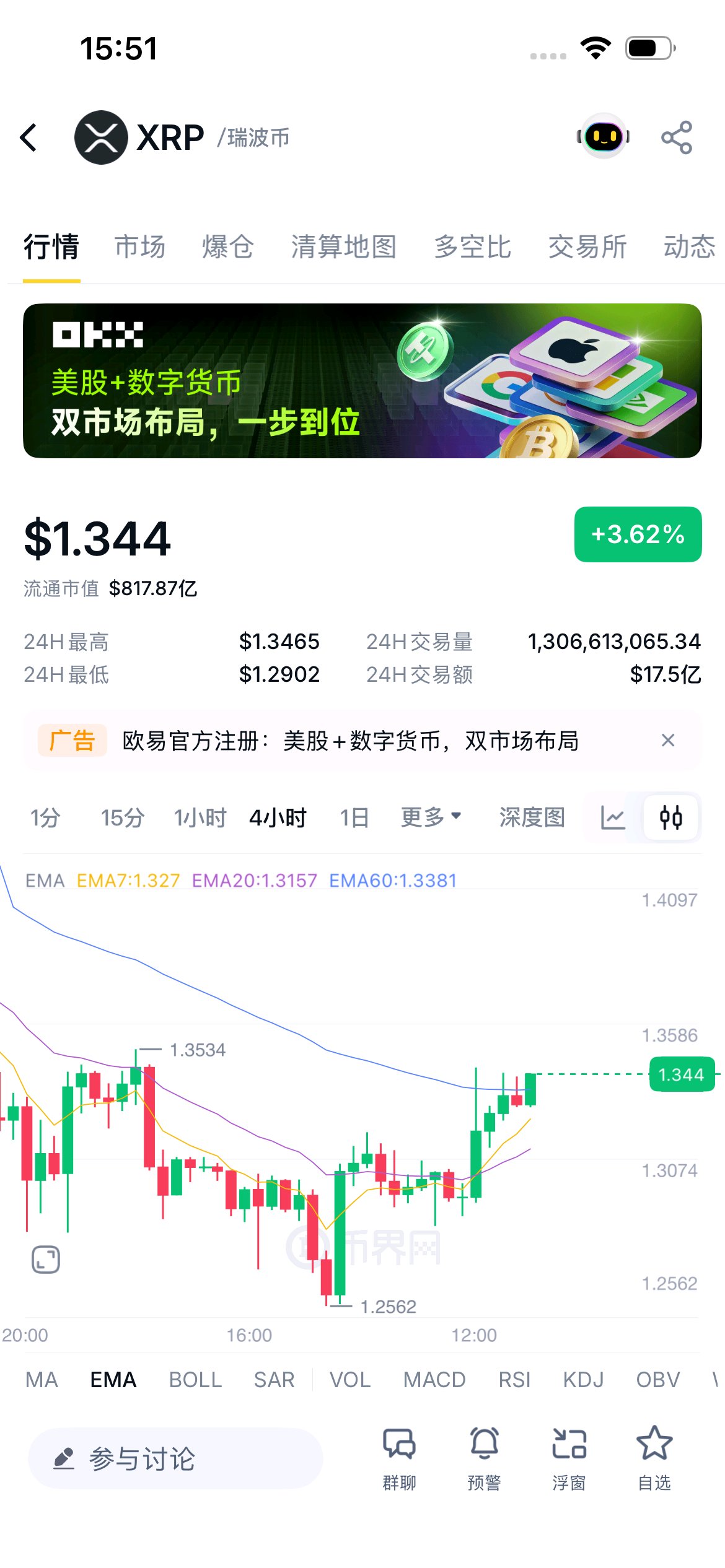Open the 深度图 depth chart

point(532,817)
